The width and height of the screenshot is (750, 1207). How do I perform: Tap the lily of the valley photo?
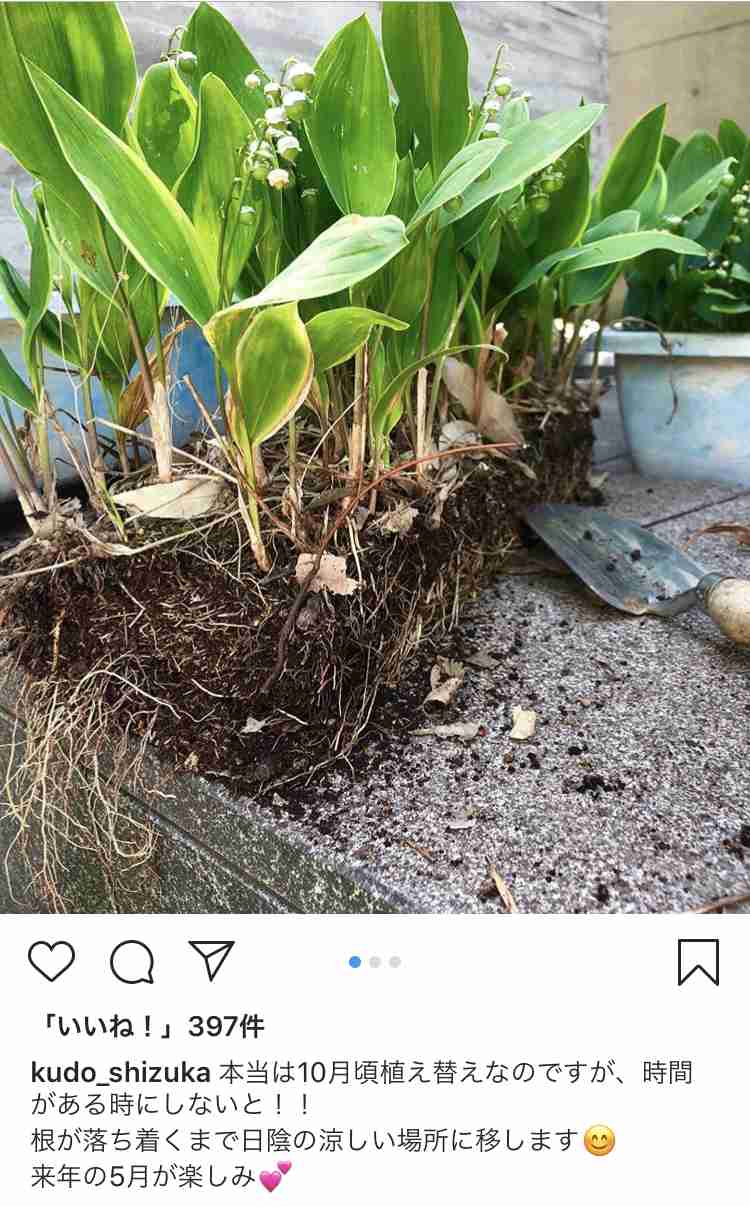[375, 456]
